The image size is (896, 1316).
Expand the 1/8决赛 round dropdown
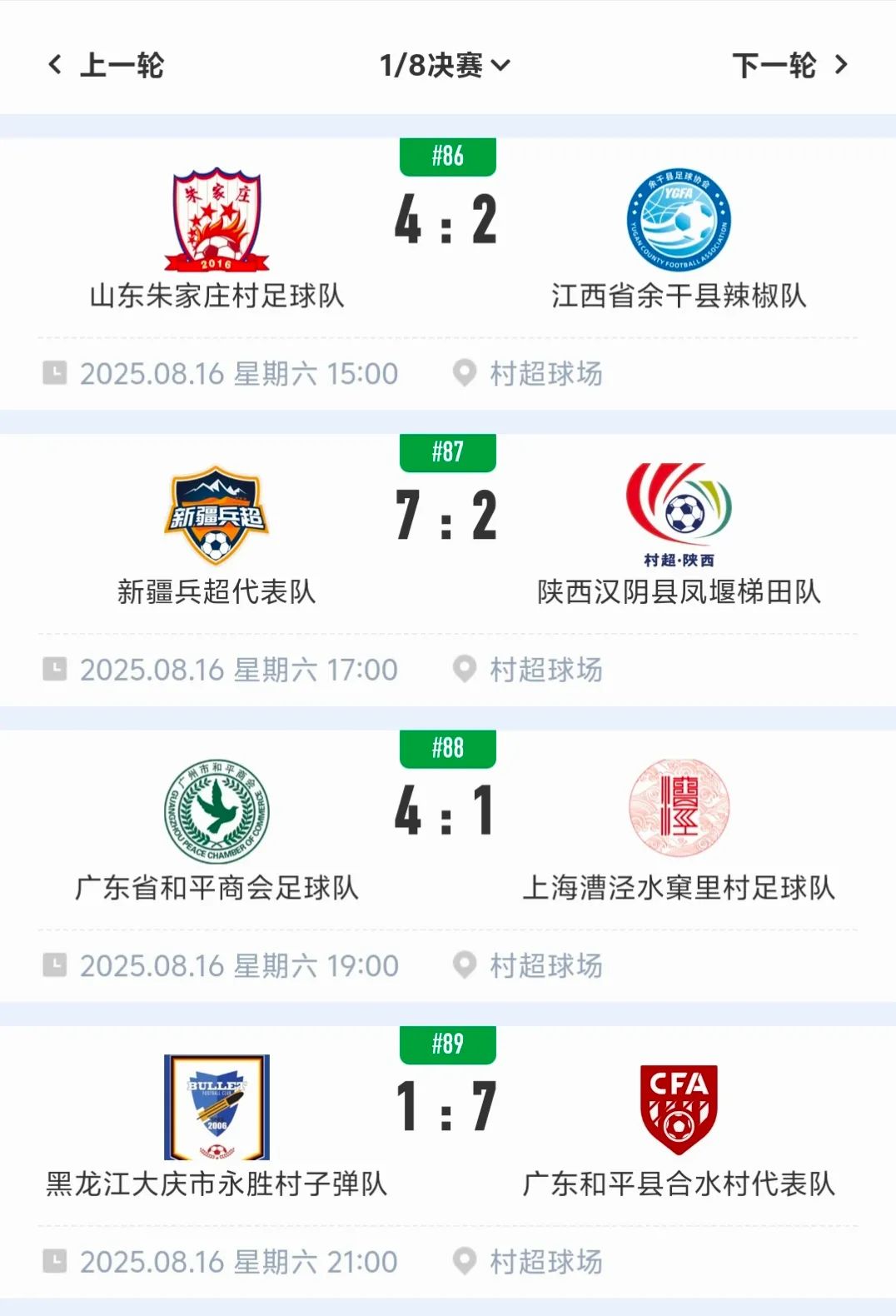pyautogui.click(x=445, y=65)
